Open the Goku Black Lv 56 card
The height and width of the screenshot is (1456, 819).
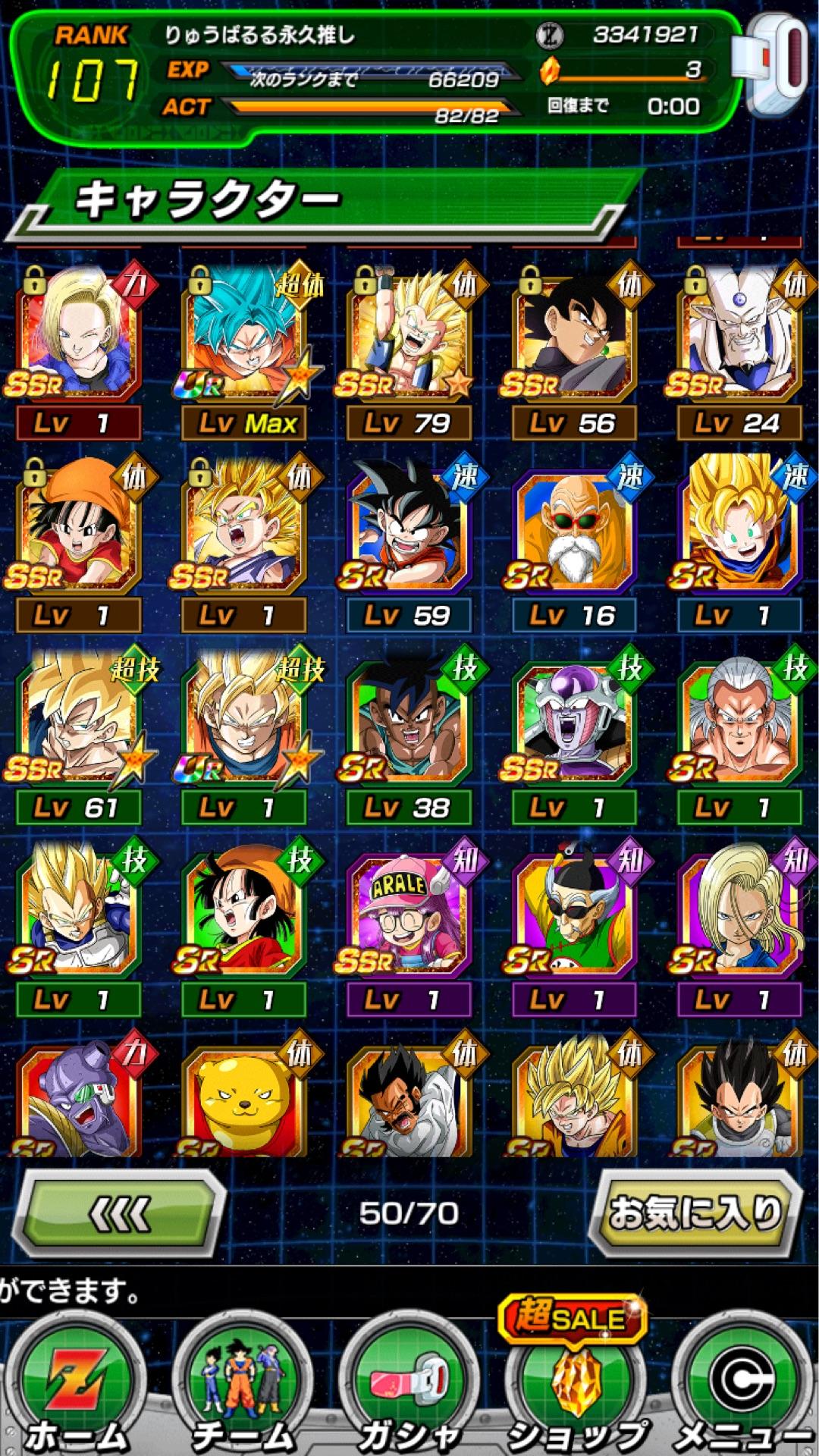(x=575, y=352)
